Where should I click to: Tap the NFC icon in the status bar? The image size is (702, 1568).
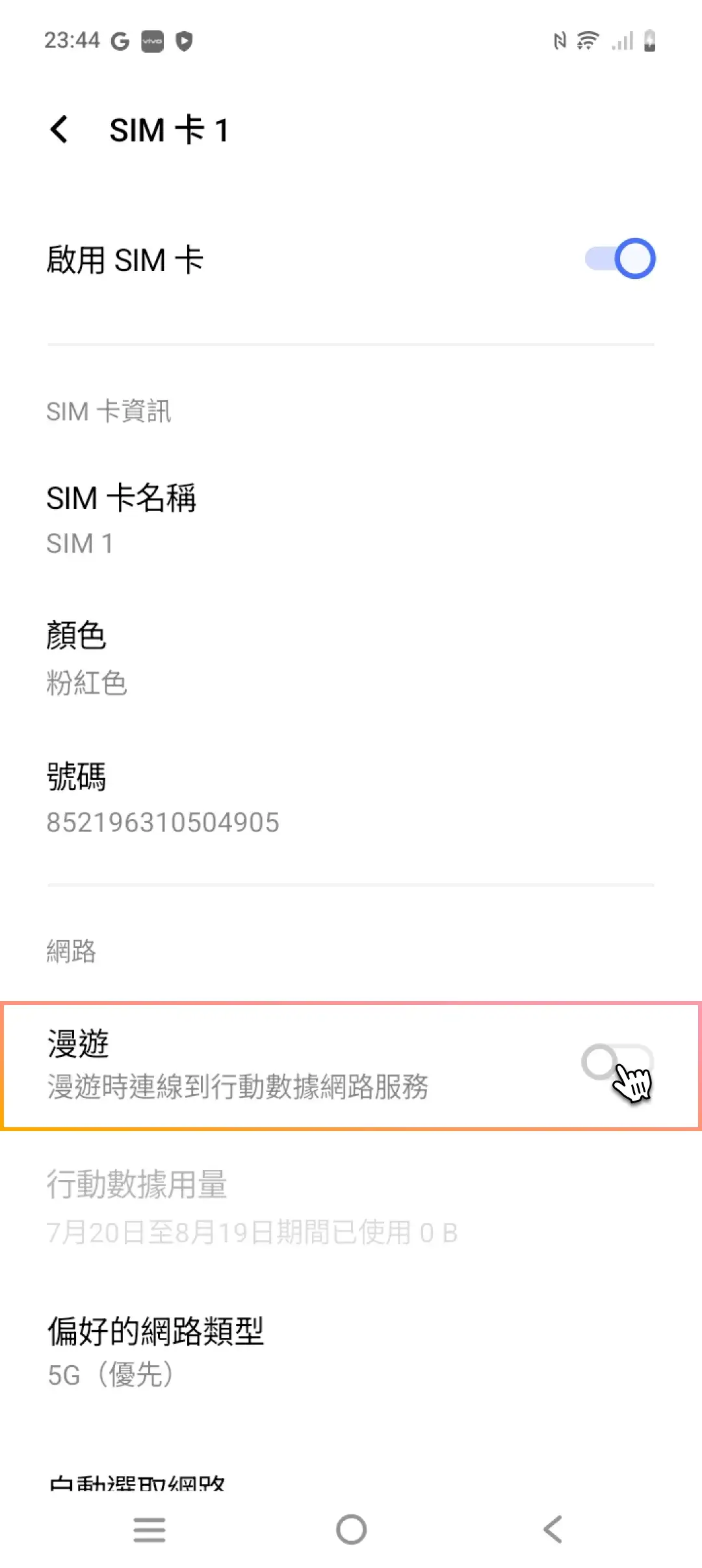560,40
